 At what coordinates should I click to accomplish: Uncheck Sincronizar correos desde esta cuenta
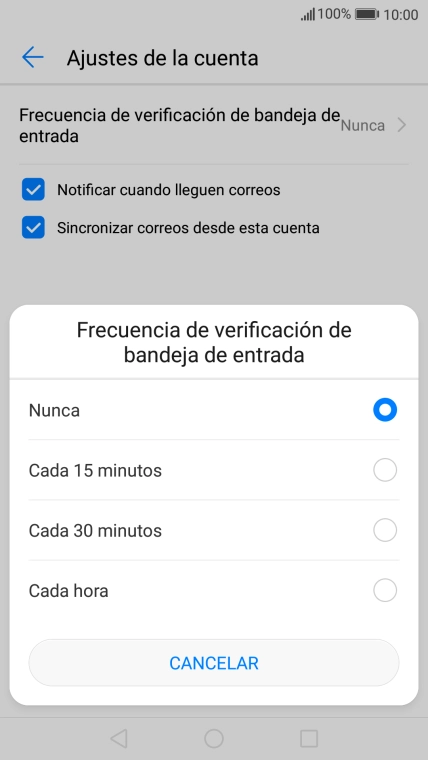[x=33, y=228]
